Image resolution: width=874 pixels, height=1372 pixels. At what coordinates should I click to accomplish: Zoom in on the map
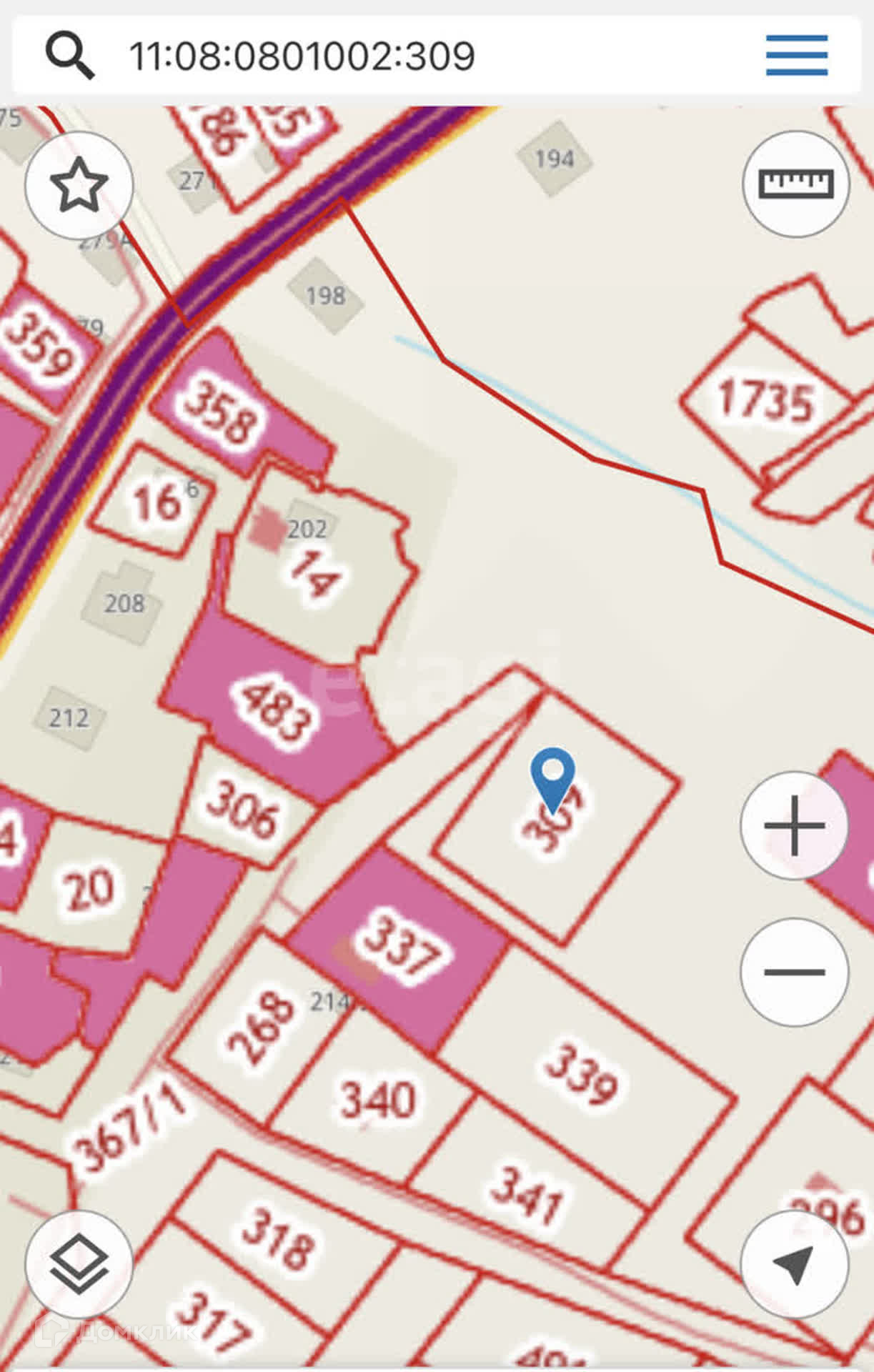794,826
